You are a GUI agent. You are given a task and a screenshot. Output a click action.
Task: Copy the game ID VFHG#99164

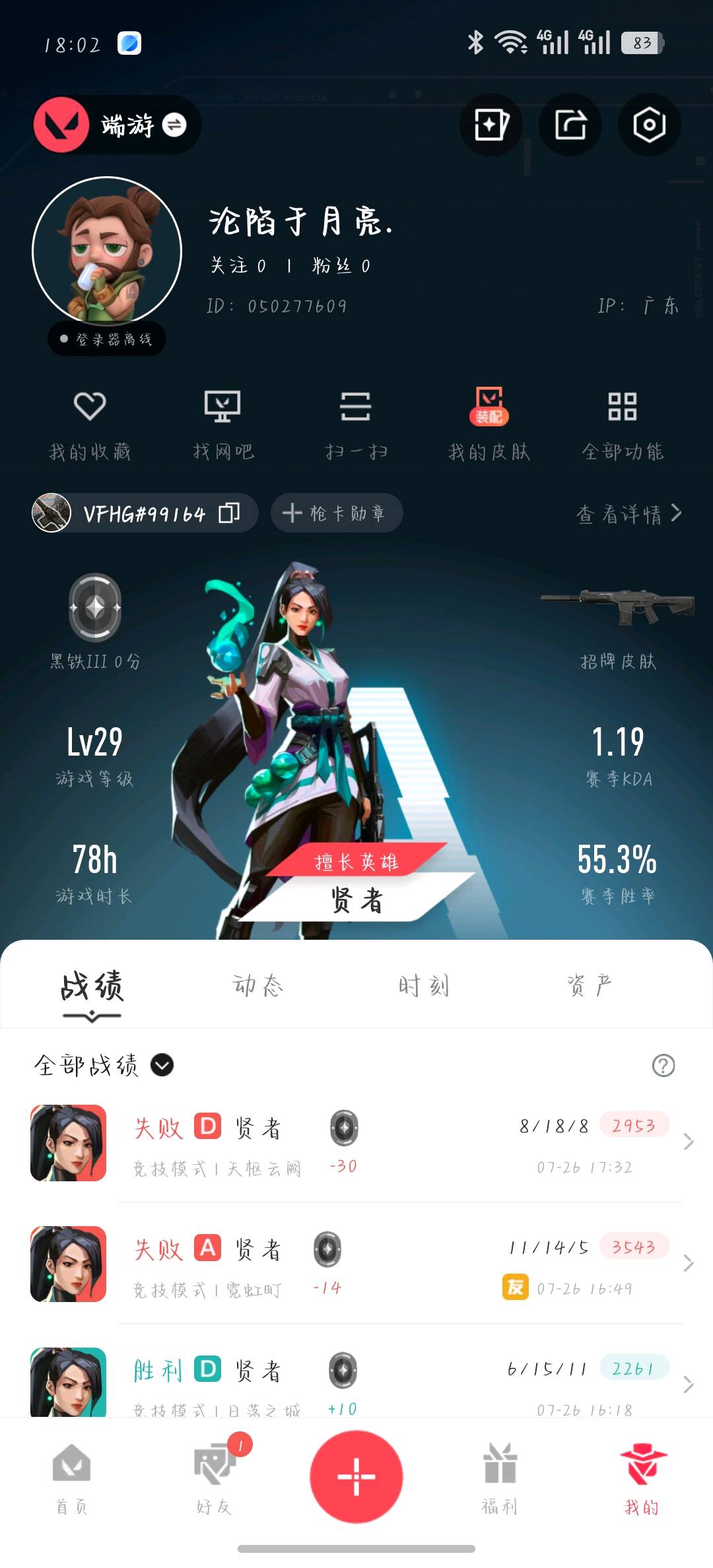click(230, 513)
